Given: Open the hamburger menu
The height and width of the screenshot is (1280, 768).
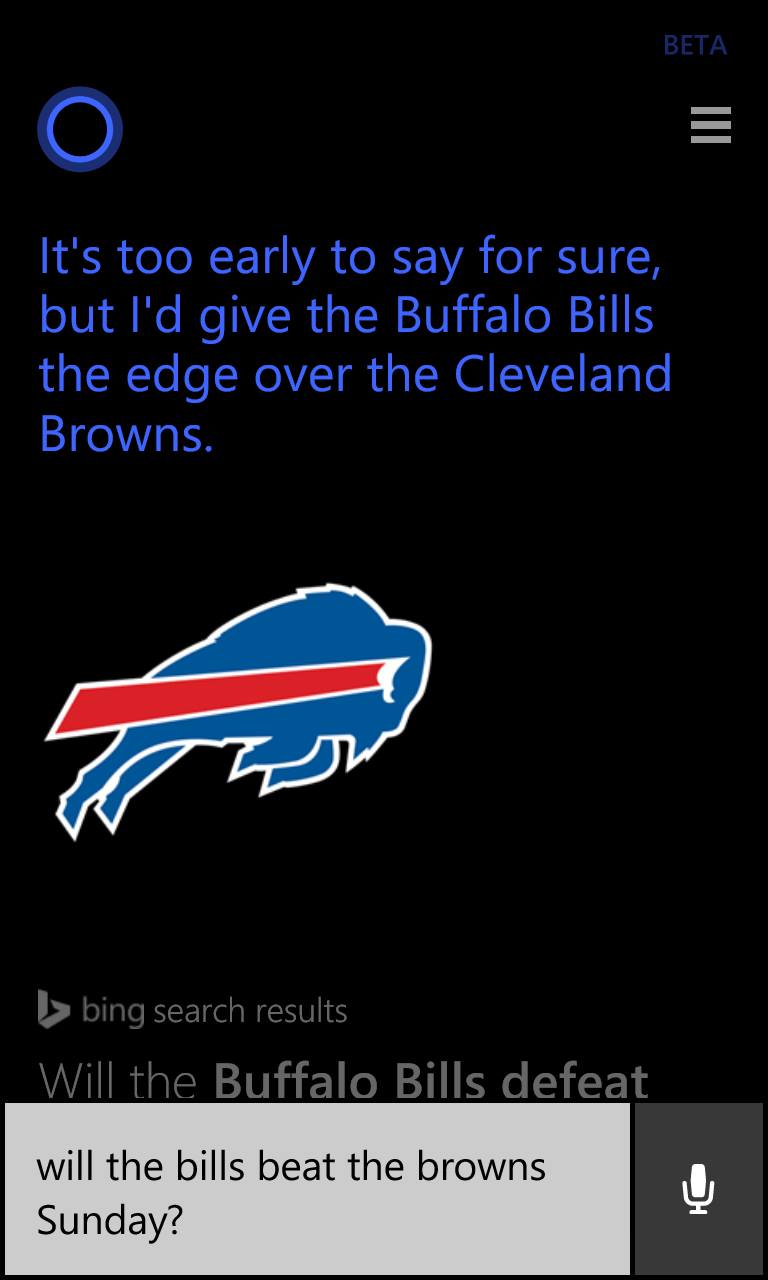Looking at the screenshot, I should (711, 126).
